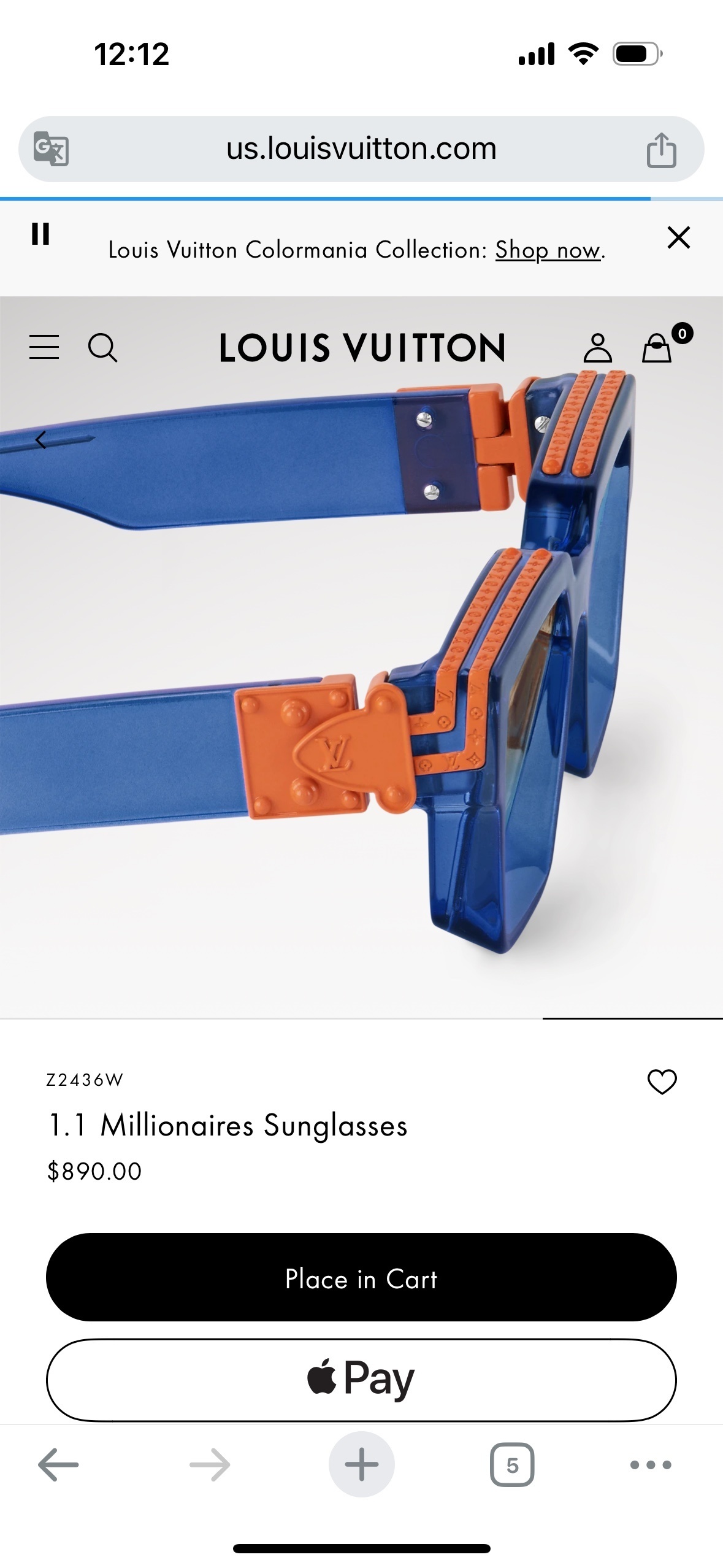Add the sunglasses to the wishlist
The image size is (723, 1568).
pyautogui.click(x=662, y=1081)
